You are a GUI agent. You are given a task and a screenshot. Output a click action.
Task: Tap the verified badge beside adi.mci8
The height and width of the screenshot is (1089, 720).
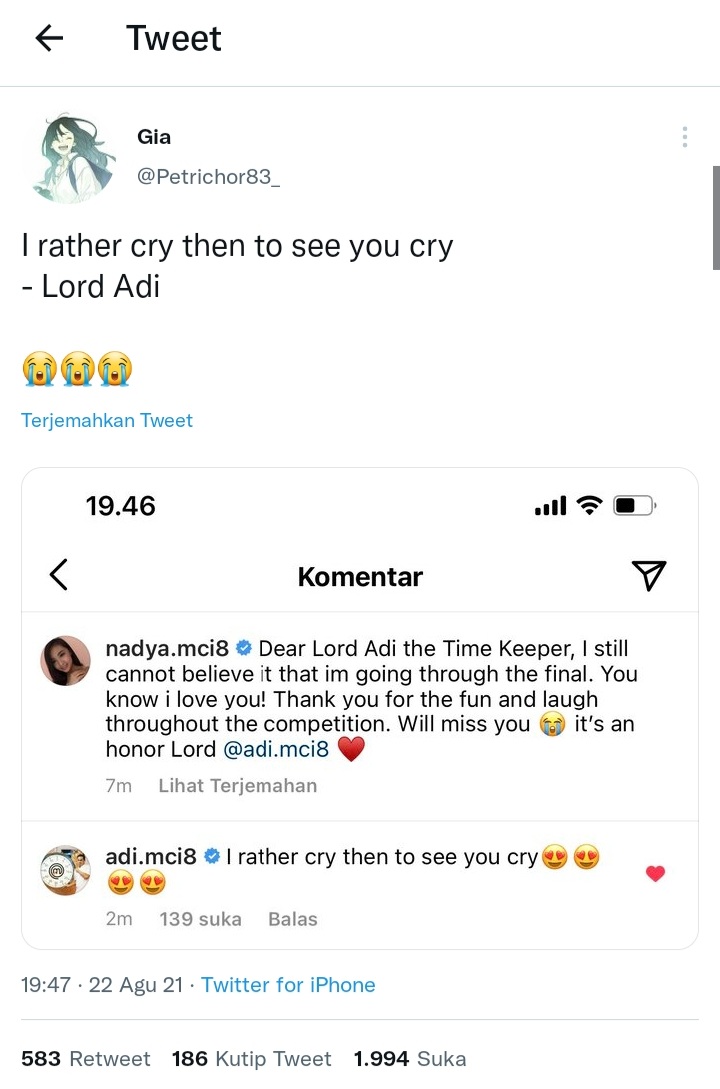click(x=211, y=856)
